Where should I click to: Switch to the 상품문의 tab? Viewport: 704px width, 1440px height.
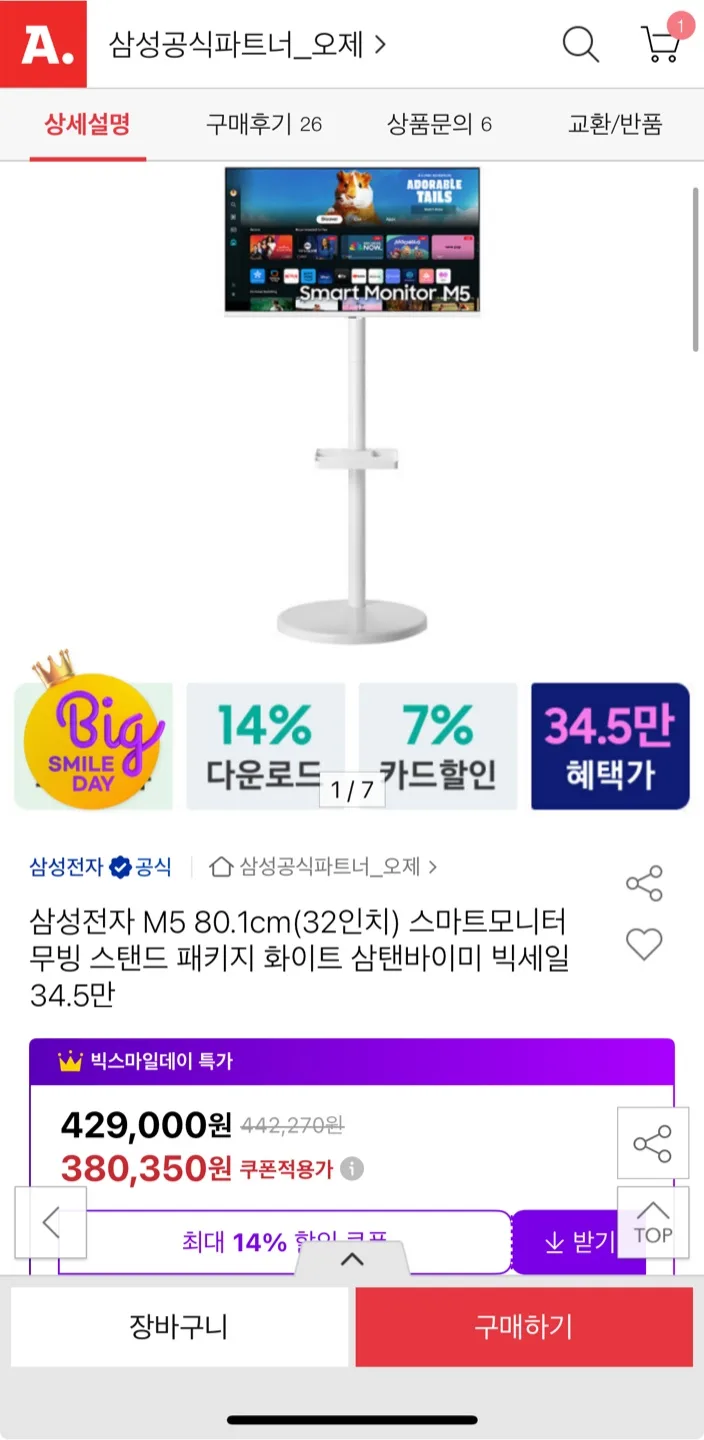439,125
